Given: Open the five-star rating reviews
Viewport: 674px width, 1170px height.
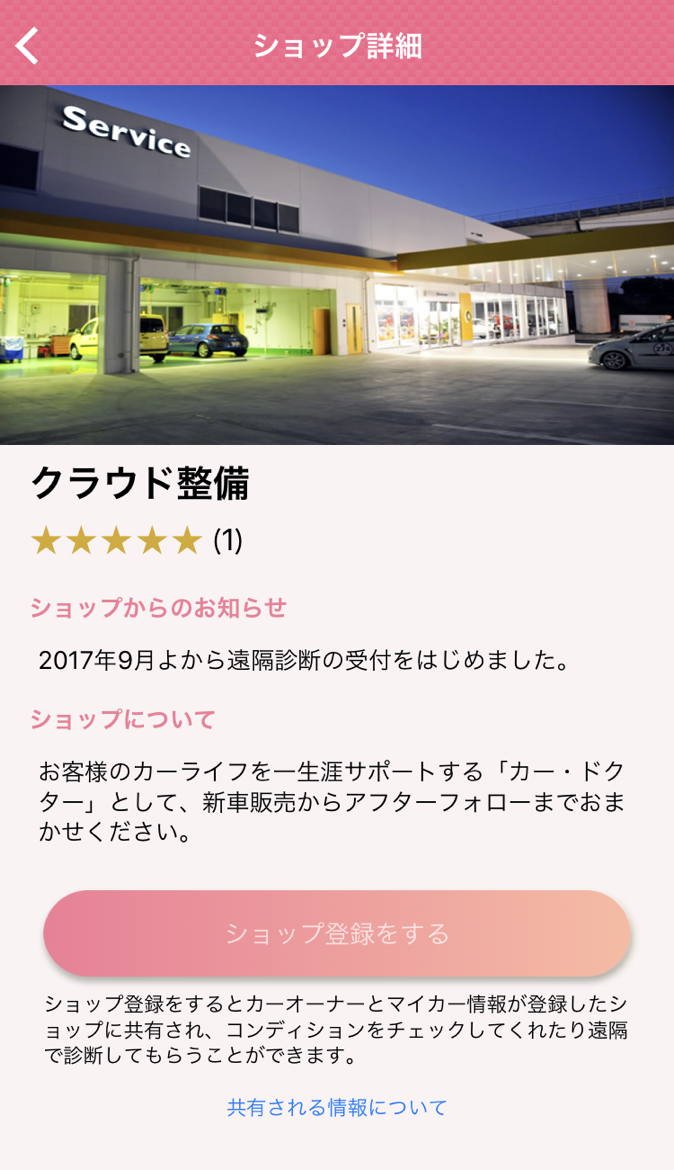Looking at the screenshot, I should 136,541.
